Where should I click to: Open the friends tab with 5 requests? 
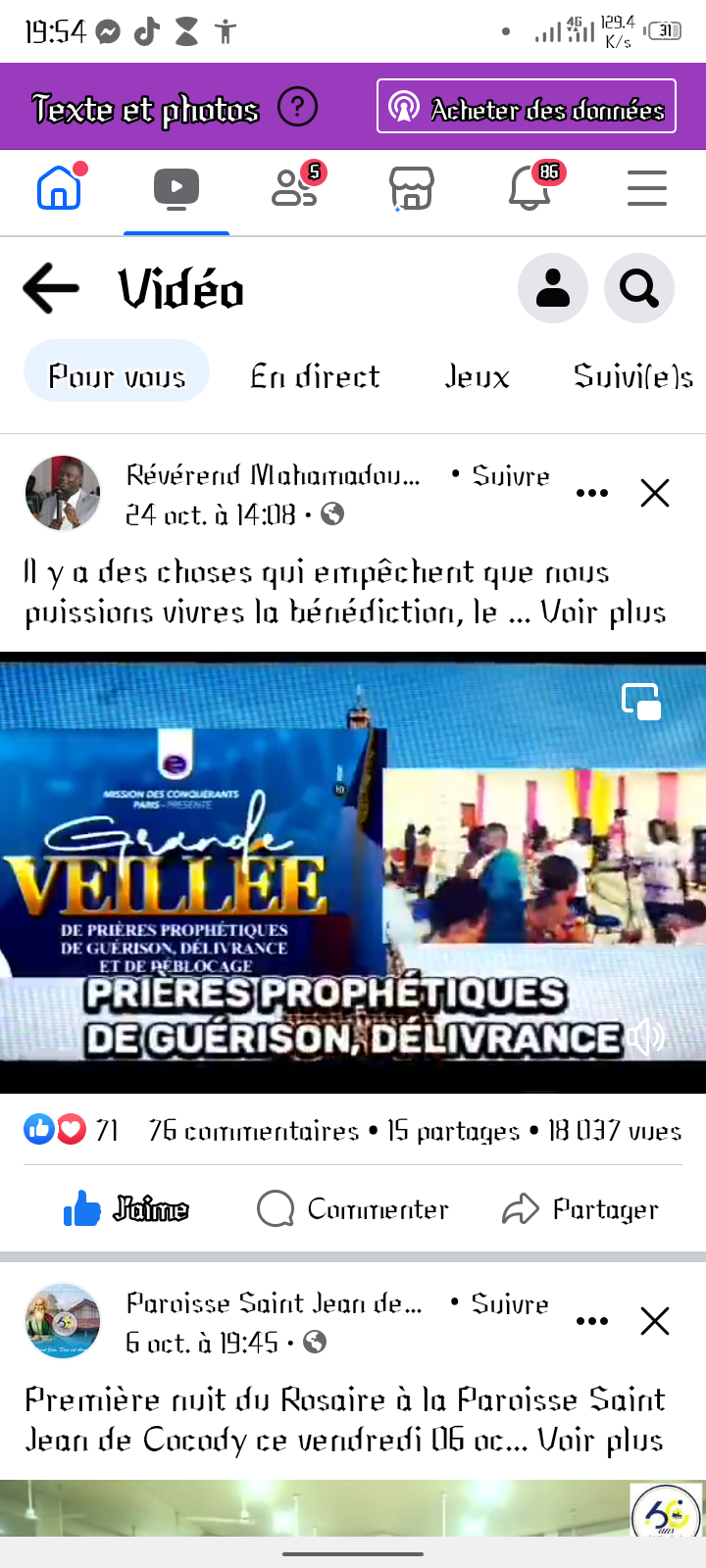294,188
